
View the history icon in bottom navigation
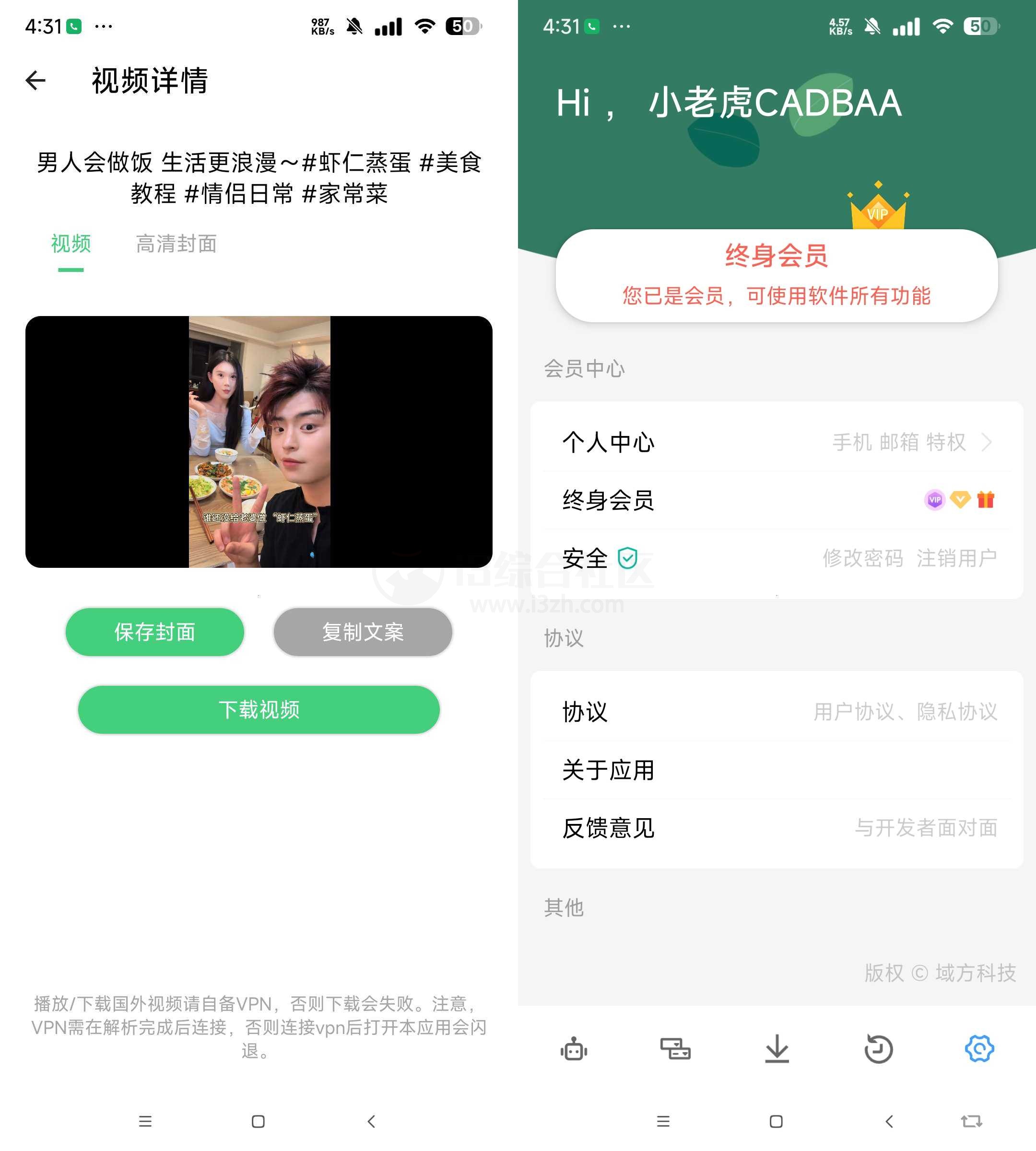point(878,1049)
